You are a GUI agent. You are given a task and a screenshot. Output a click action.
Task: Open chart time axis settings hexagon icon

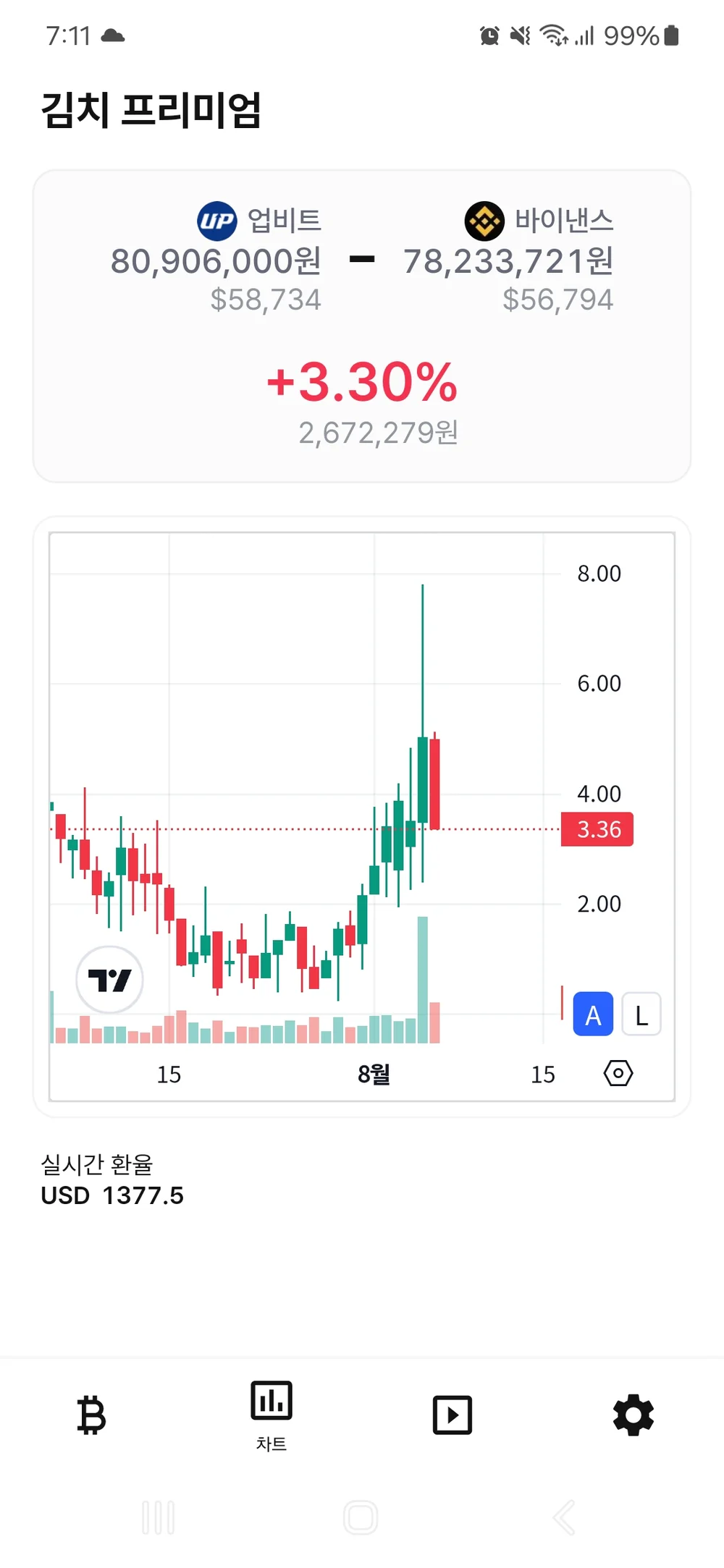[x=618, y=1073]
